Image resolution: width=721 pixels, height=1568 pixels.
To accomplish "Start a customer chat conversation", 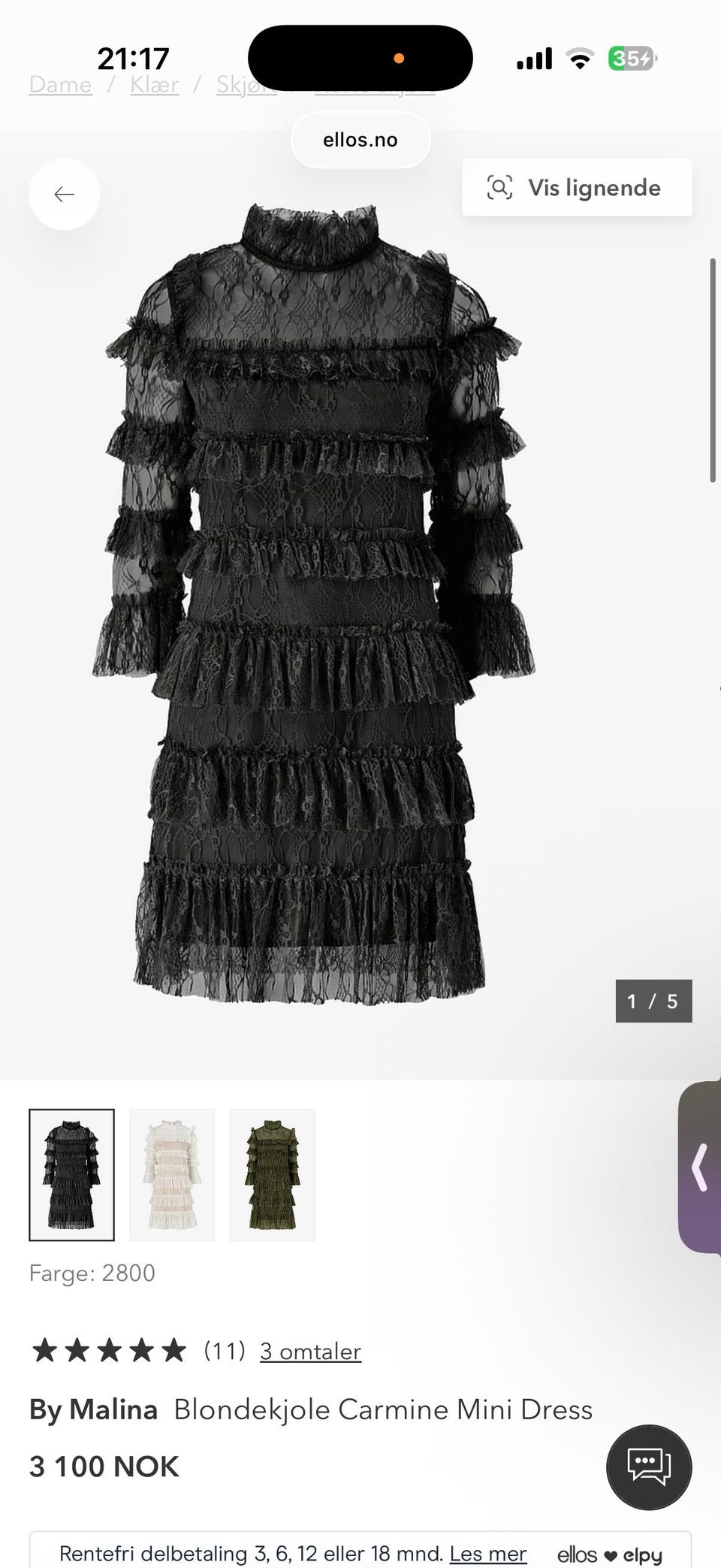I will click(x=648, y=1467).
